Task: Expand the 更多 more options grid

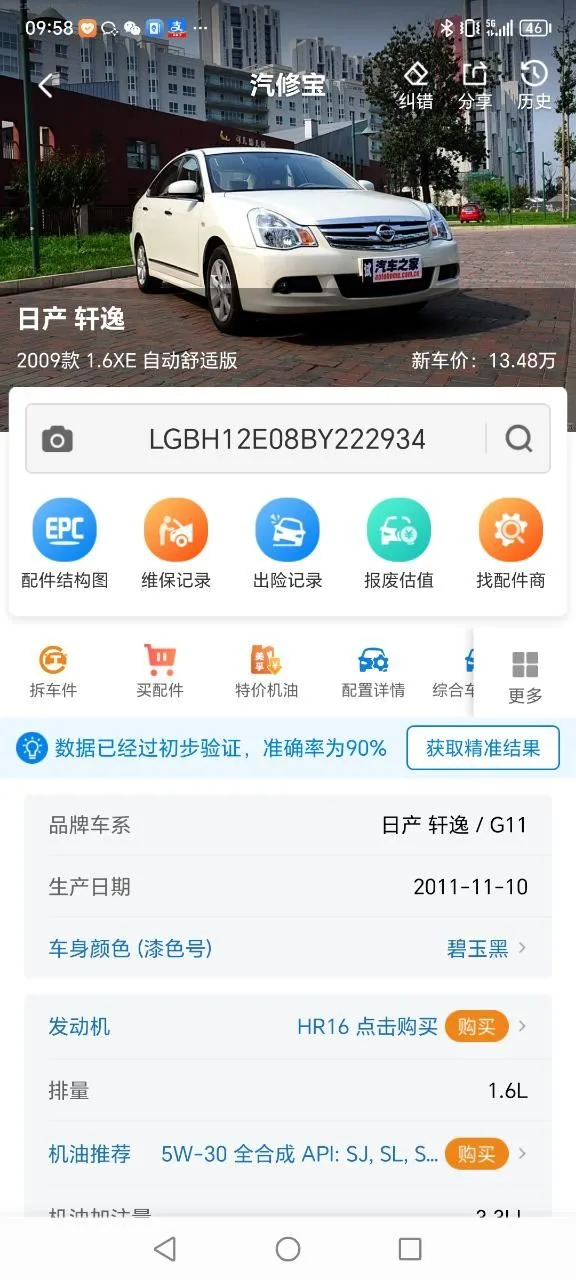Action: [525, 677]
